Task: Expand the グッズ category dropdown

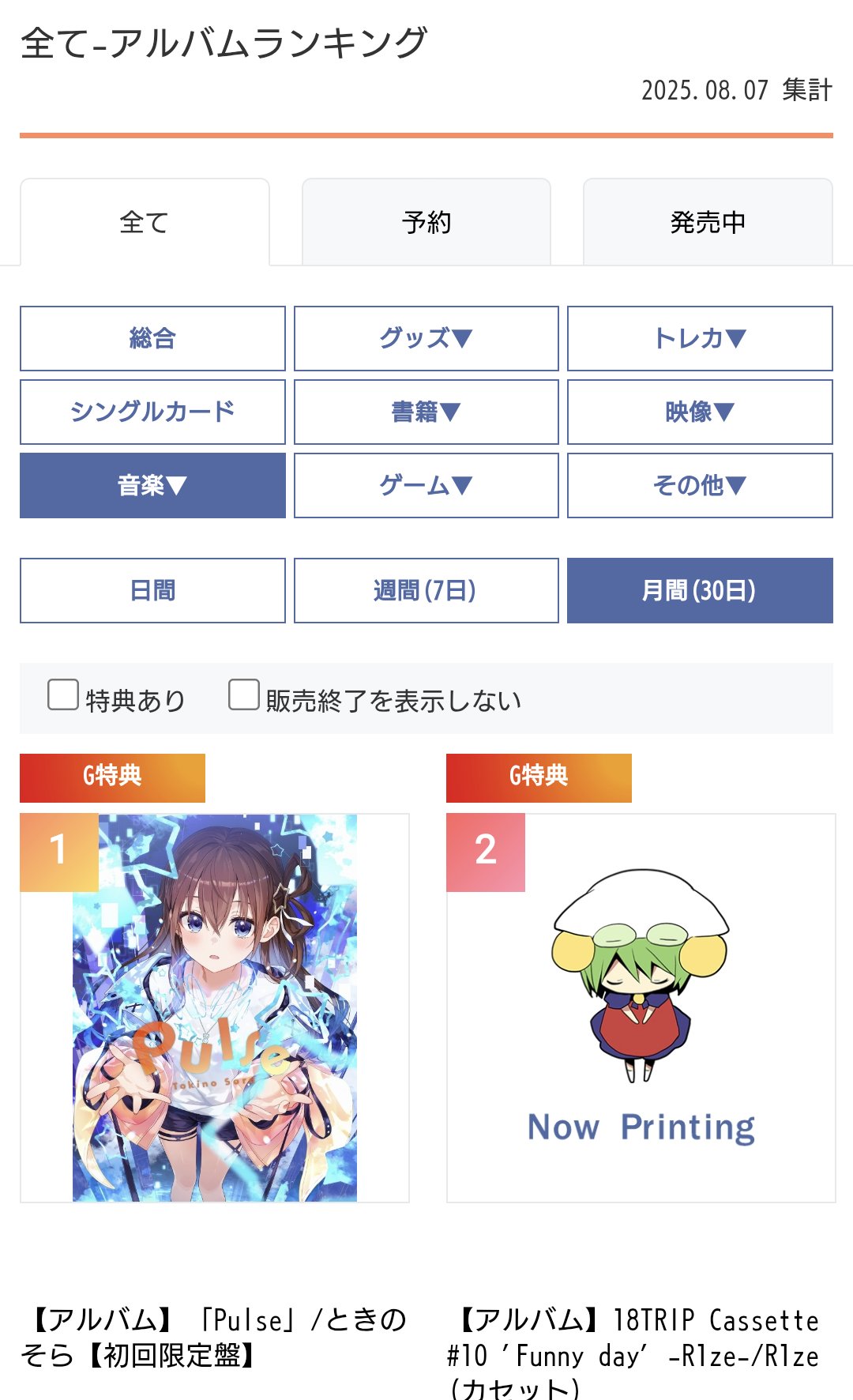Action: [426, 338]
